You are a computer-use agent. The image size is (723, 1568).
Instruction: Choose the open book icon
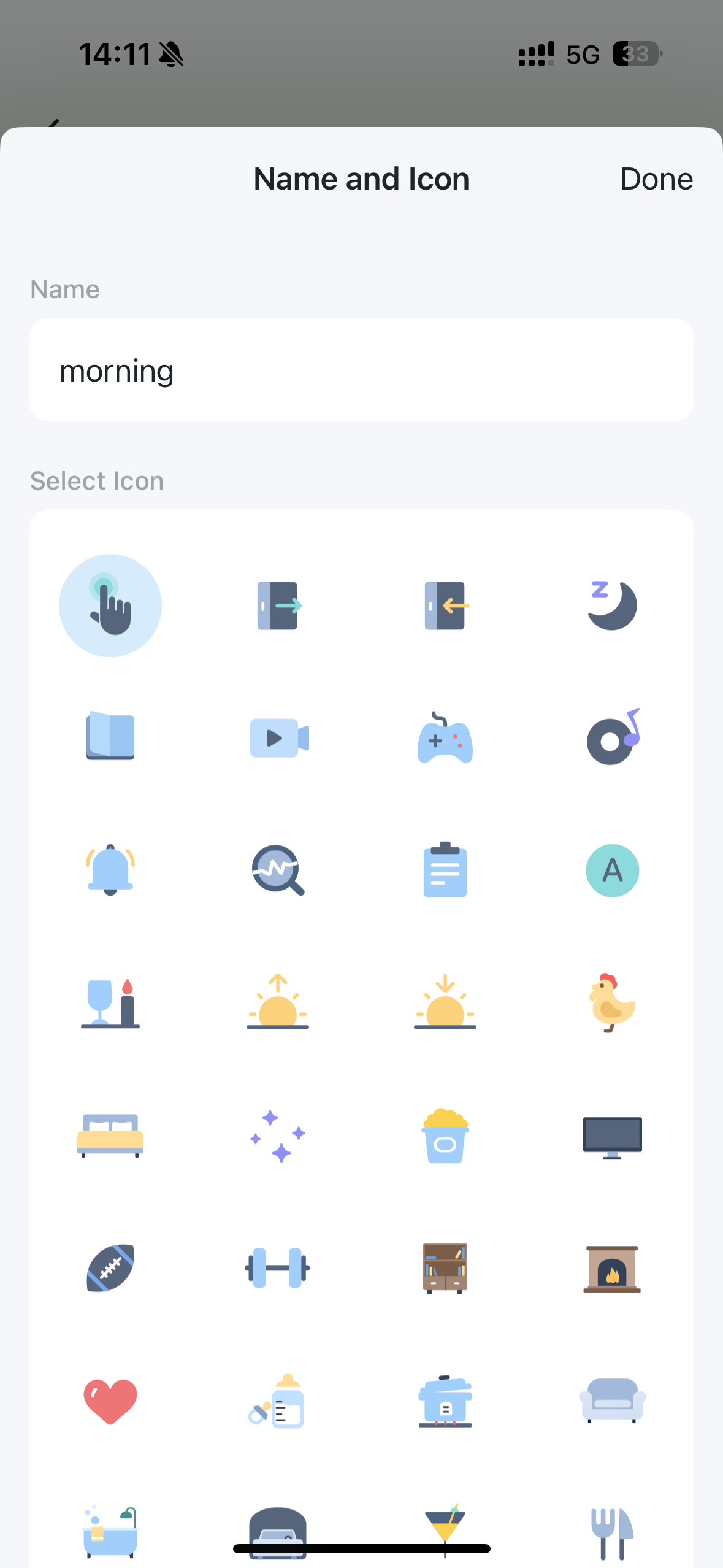click(x=110, y=738)
